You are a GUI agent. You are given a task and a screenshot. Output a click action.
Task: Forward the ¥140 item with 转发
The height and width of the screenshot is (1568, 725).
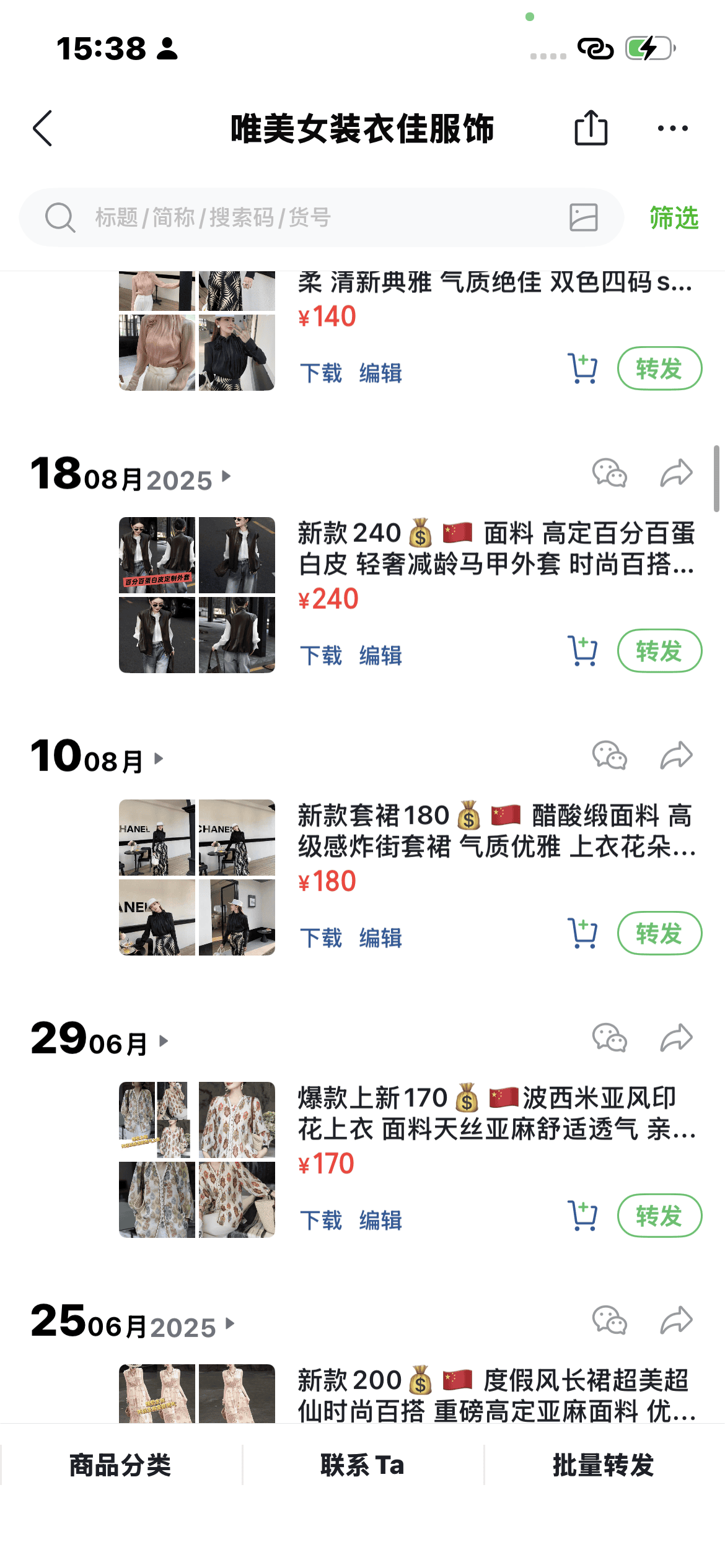(x=659, y=368)
